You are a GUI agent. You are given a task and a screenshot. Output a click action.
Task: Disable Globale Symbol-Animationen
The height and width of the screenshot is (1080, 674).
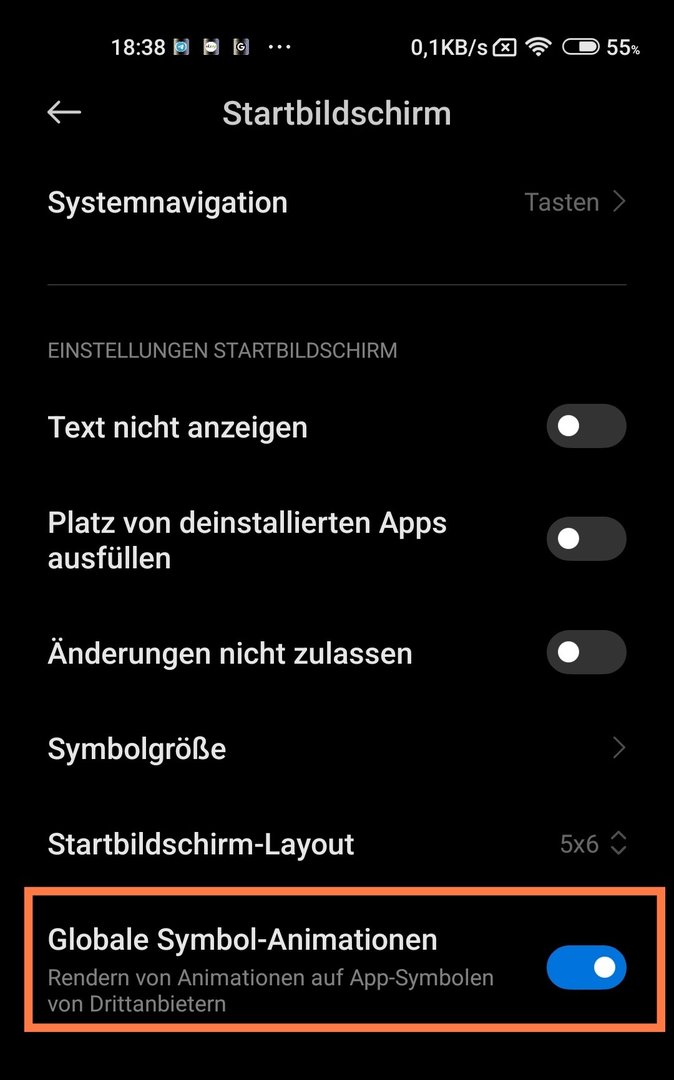pos(586,967)
